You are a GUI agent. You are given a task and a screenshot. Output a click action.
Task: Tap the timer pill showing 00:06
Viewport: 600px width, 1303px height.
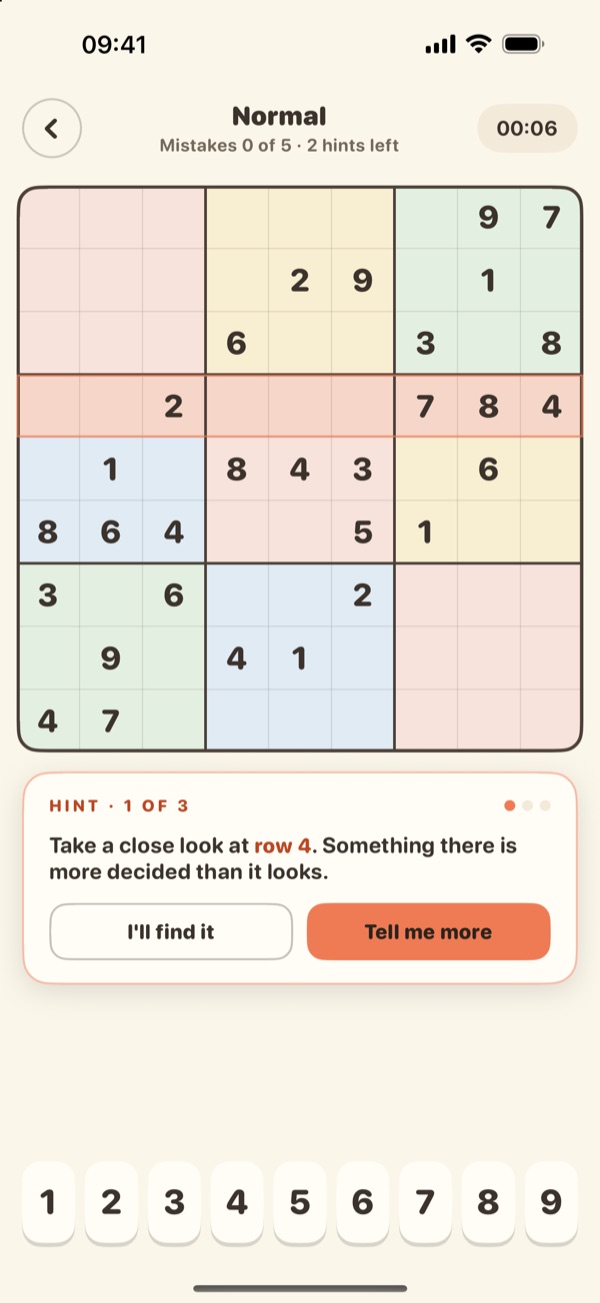click(527, 128)
